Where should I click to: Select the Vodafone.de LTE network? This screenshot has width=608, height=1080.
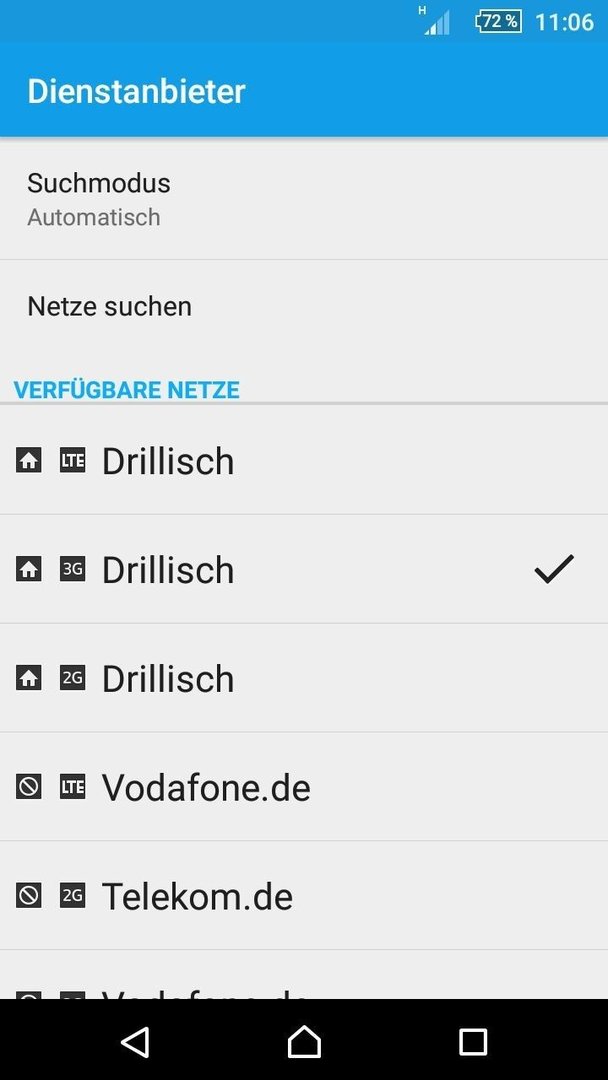304,787
